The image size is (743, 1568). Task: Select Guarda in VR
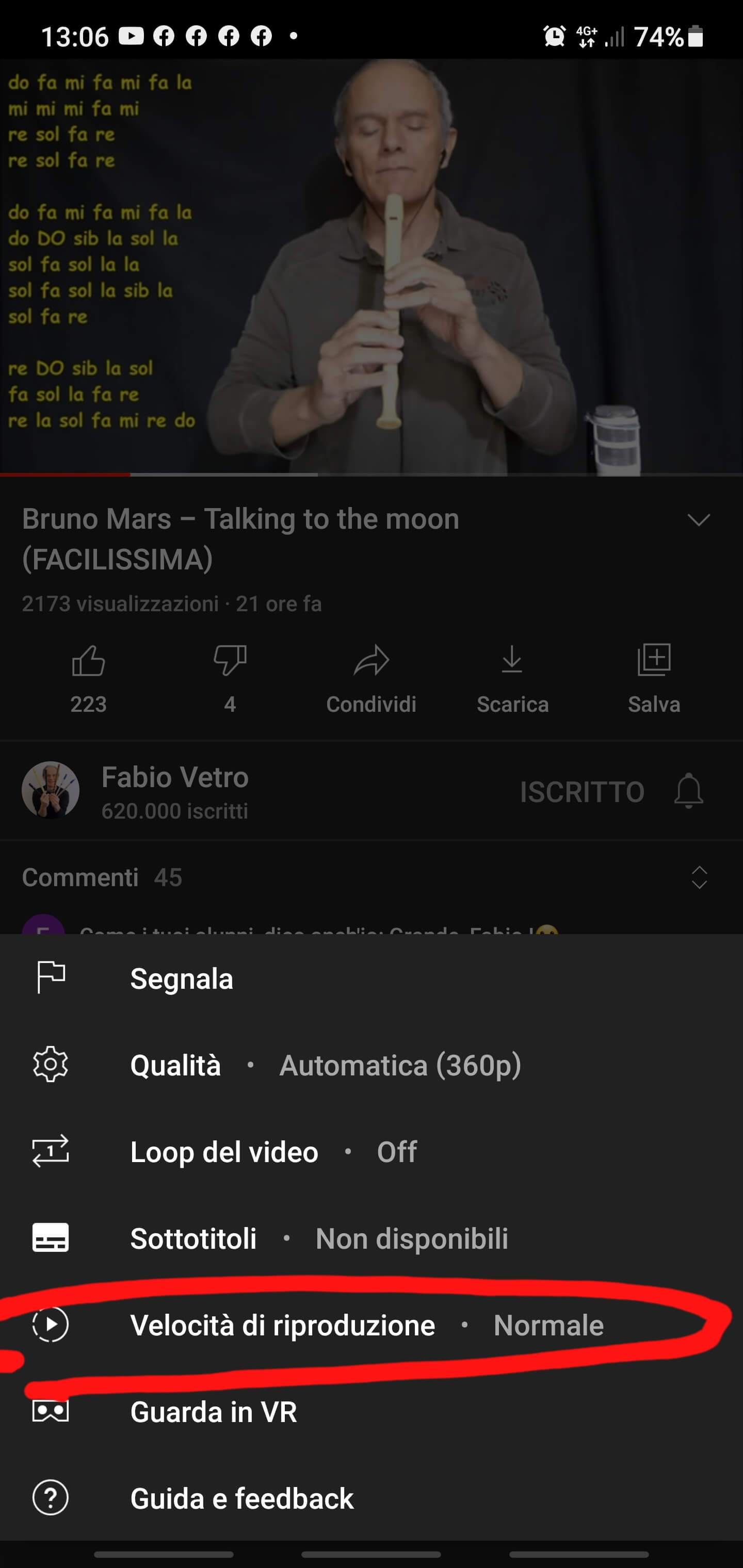coord(213,1412)
